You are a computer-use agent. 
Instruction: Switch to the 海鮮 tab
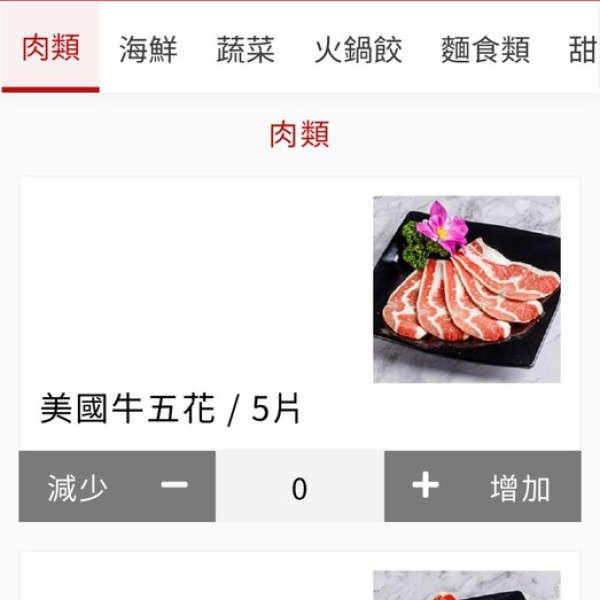point(148,49)
